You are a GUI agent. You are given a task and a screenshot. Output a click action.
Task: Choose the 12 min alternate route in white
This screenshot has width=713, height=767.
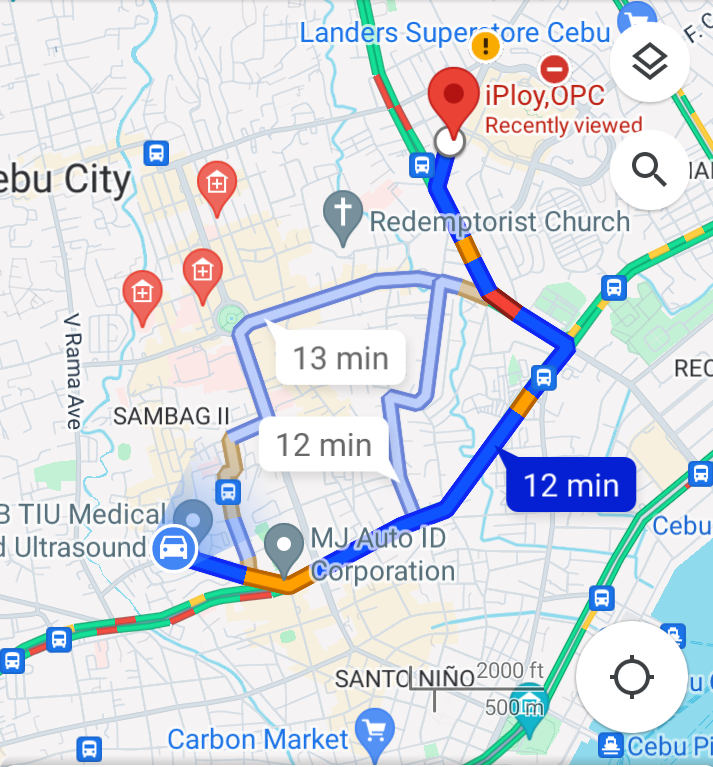(323, 443)
